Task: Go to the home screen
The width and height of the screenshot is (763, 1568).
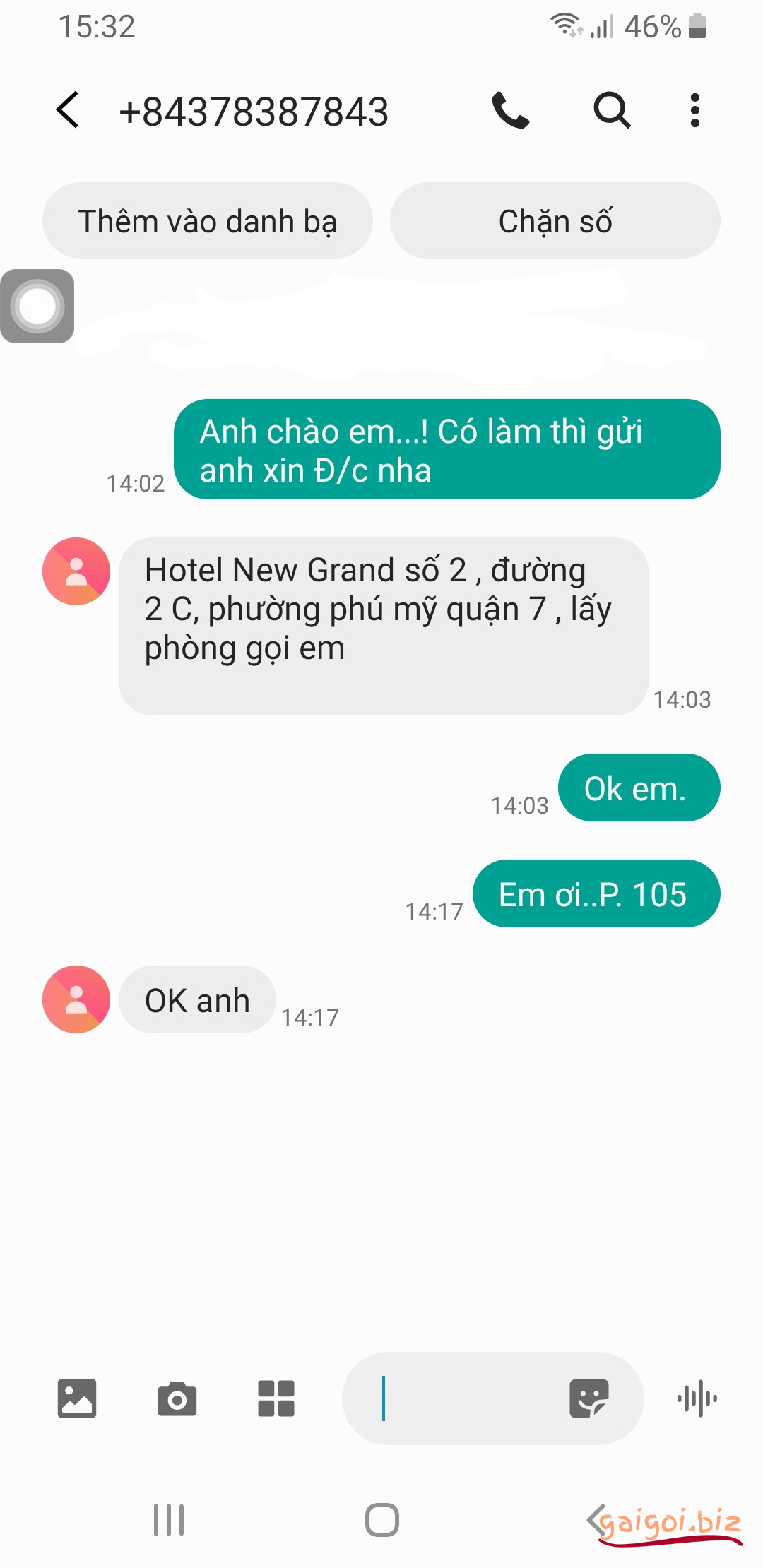Action: pos(381,1520)
